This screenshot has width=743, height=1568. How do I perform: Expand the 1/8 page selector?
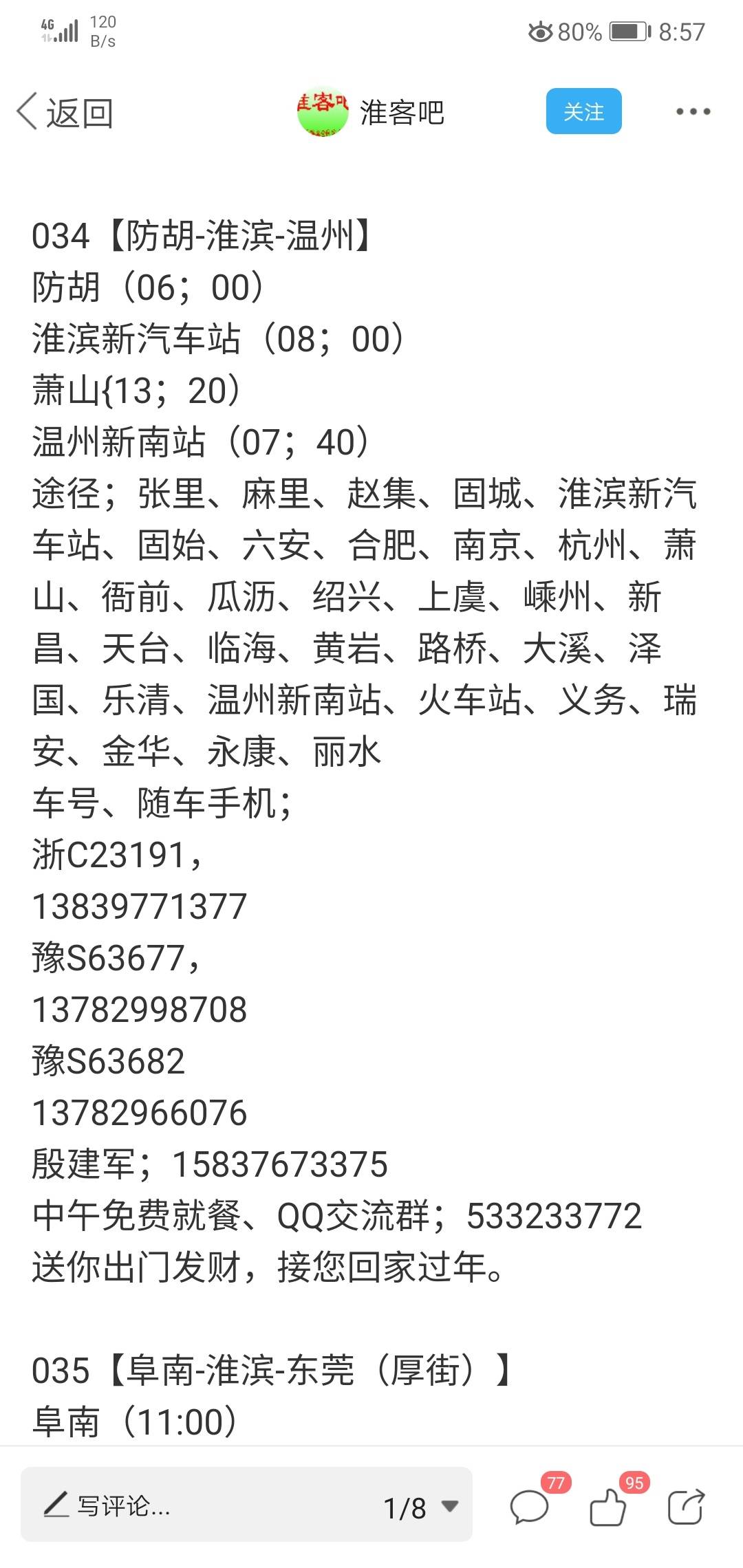421,1507
